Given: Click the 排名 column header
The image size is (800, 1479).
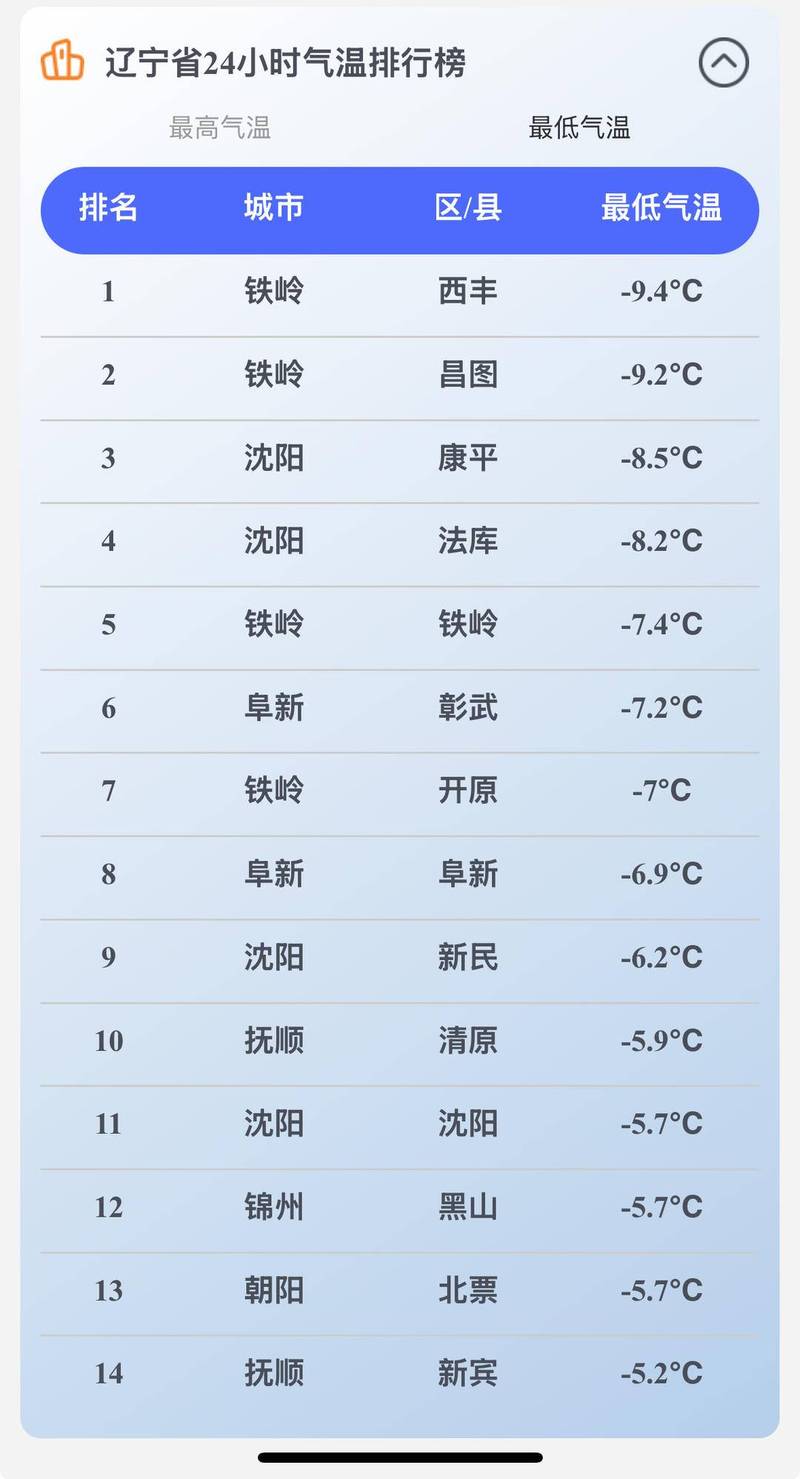Looking at the screenshot, I should (x=108, y=209).
